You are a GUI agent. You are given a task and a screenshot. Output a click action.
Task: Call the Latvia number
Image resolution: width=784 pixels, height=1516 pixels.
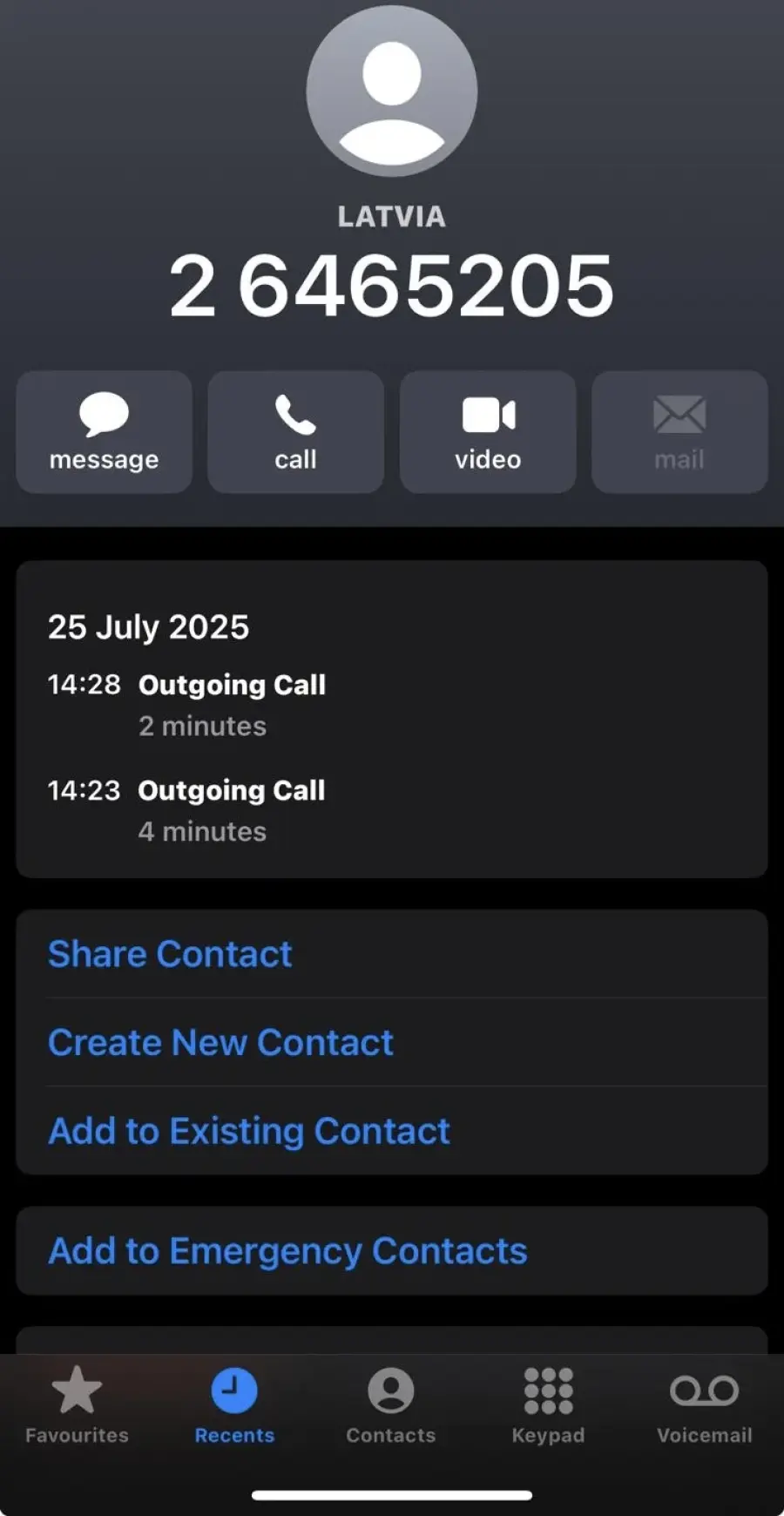coord(295,432)
